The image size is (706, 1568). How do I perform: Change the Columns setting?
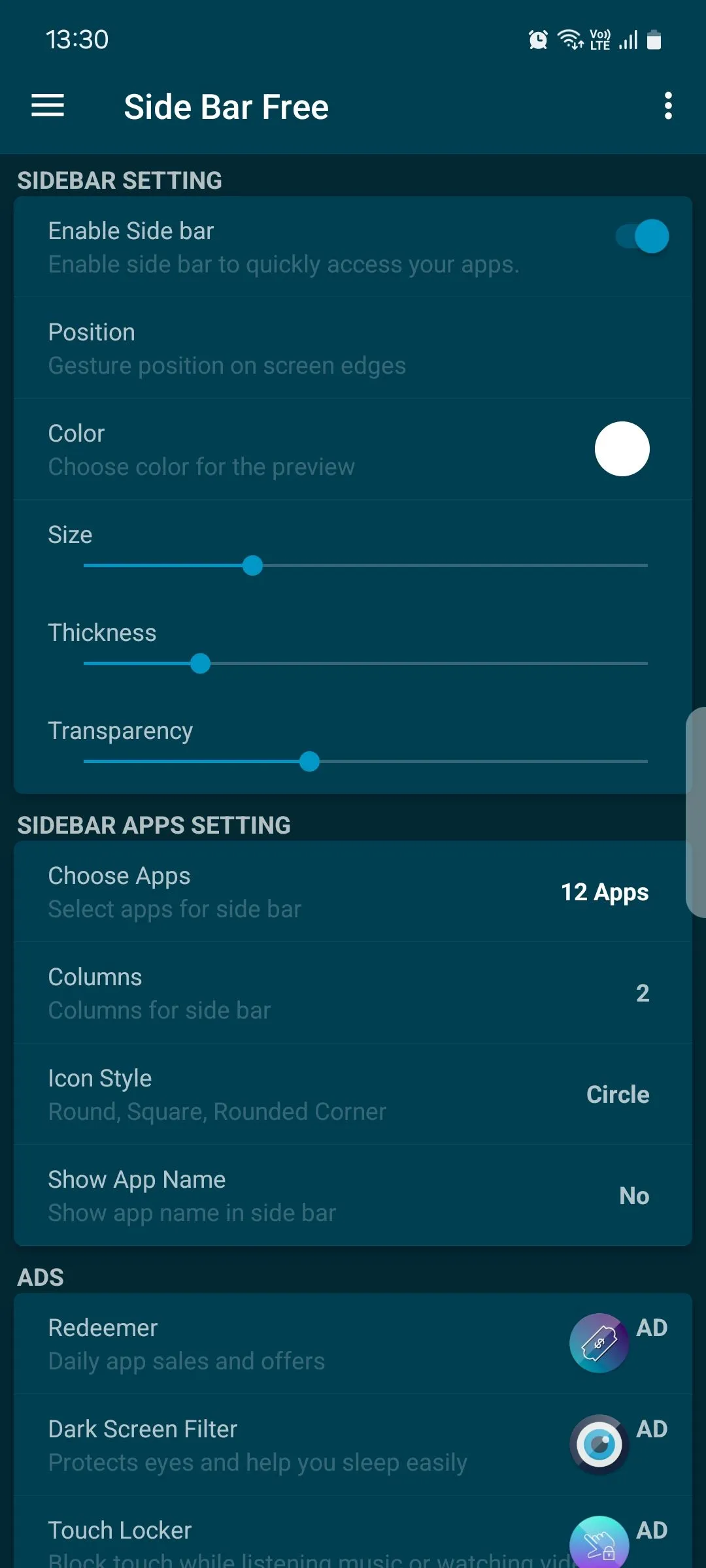353,993
